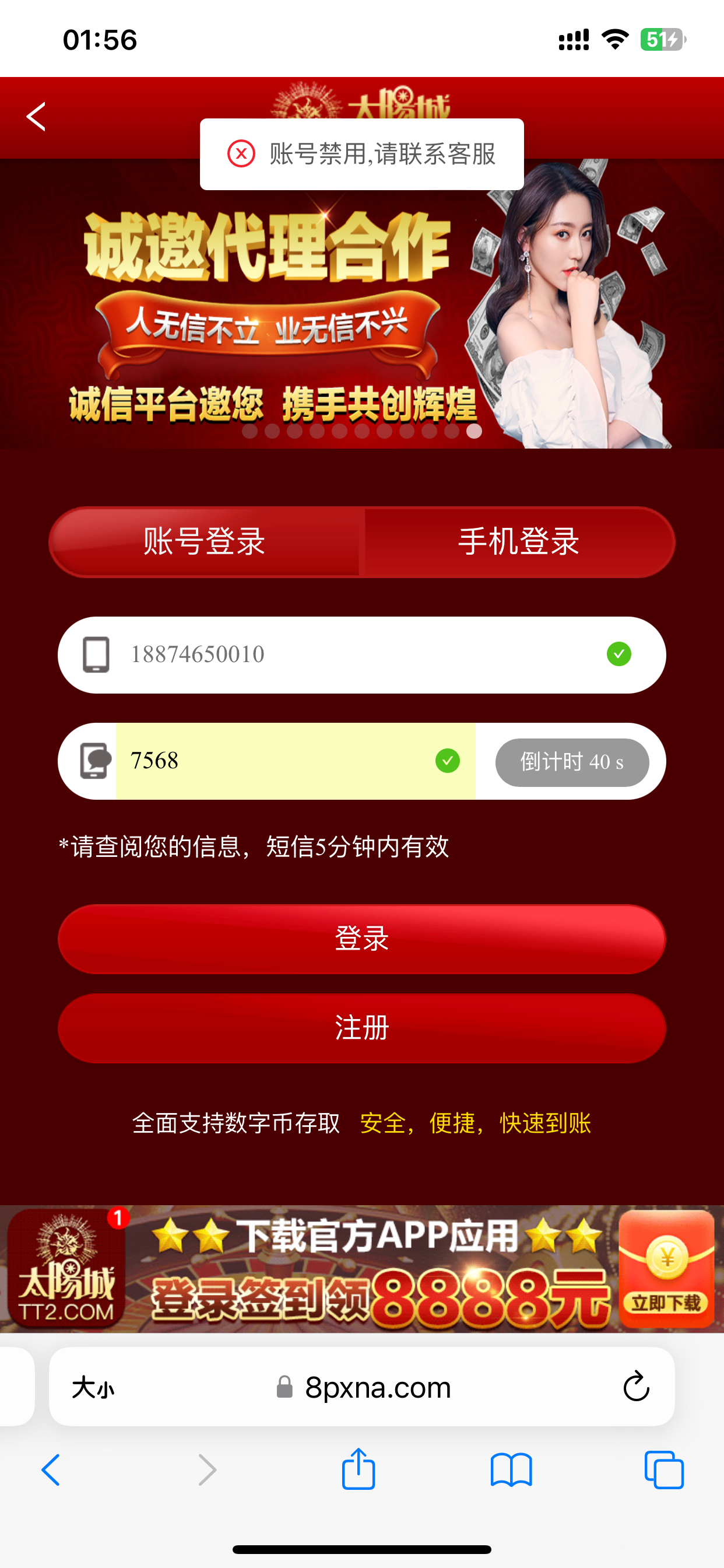Open registration via the 注册 button
The height and width of the screenshot is (1568, 724).
coord(361,1028)
